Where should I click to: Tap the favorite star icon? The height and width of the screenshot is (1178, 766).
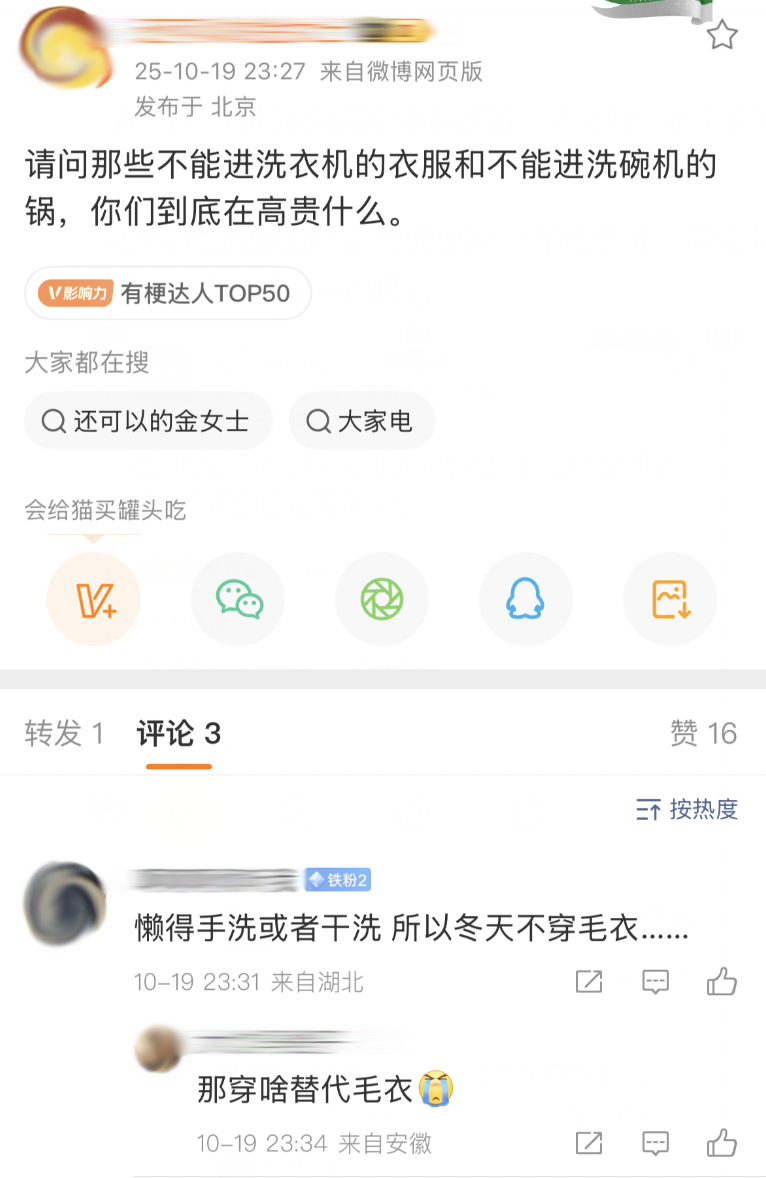[721, 36]
